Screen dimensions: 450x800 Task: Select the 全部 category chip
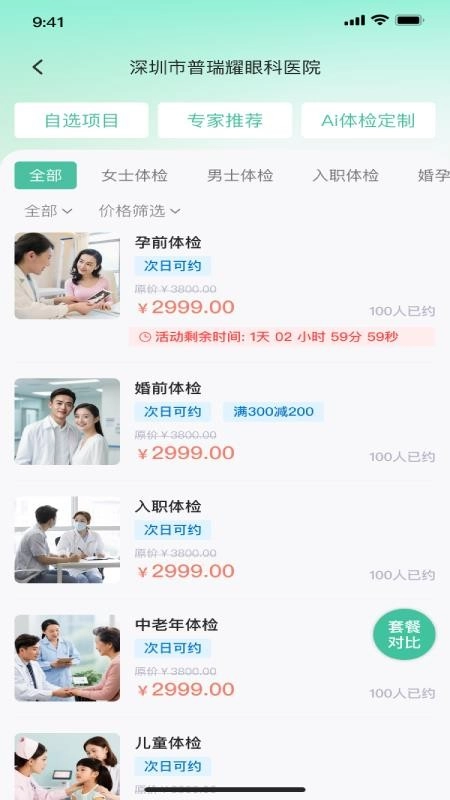[45, 176]
